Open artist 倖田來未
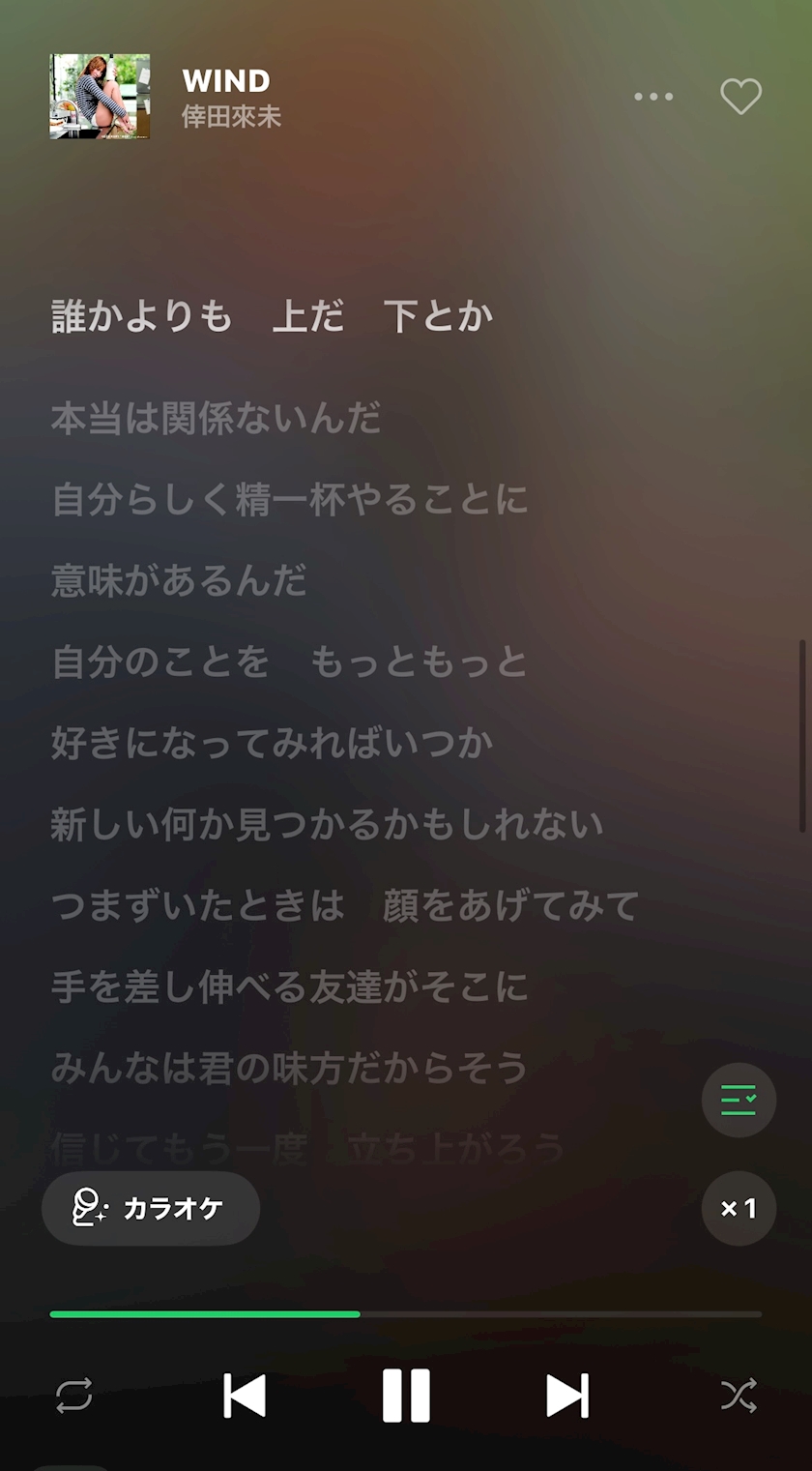Image resolution: width=812 pixels, height=1471 pixels. [x=232, y=117]
